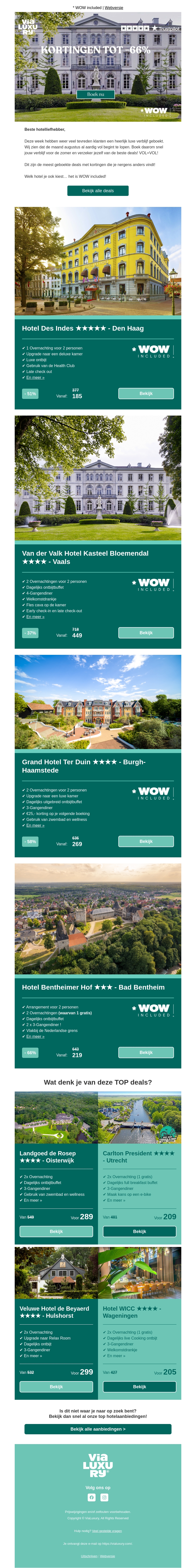
Task: Select Bekijk for Veluwe Hotel de Beyaerd
Action: point(56,1387)
